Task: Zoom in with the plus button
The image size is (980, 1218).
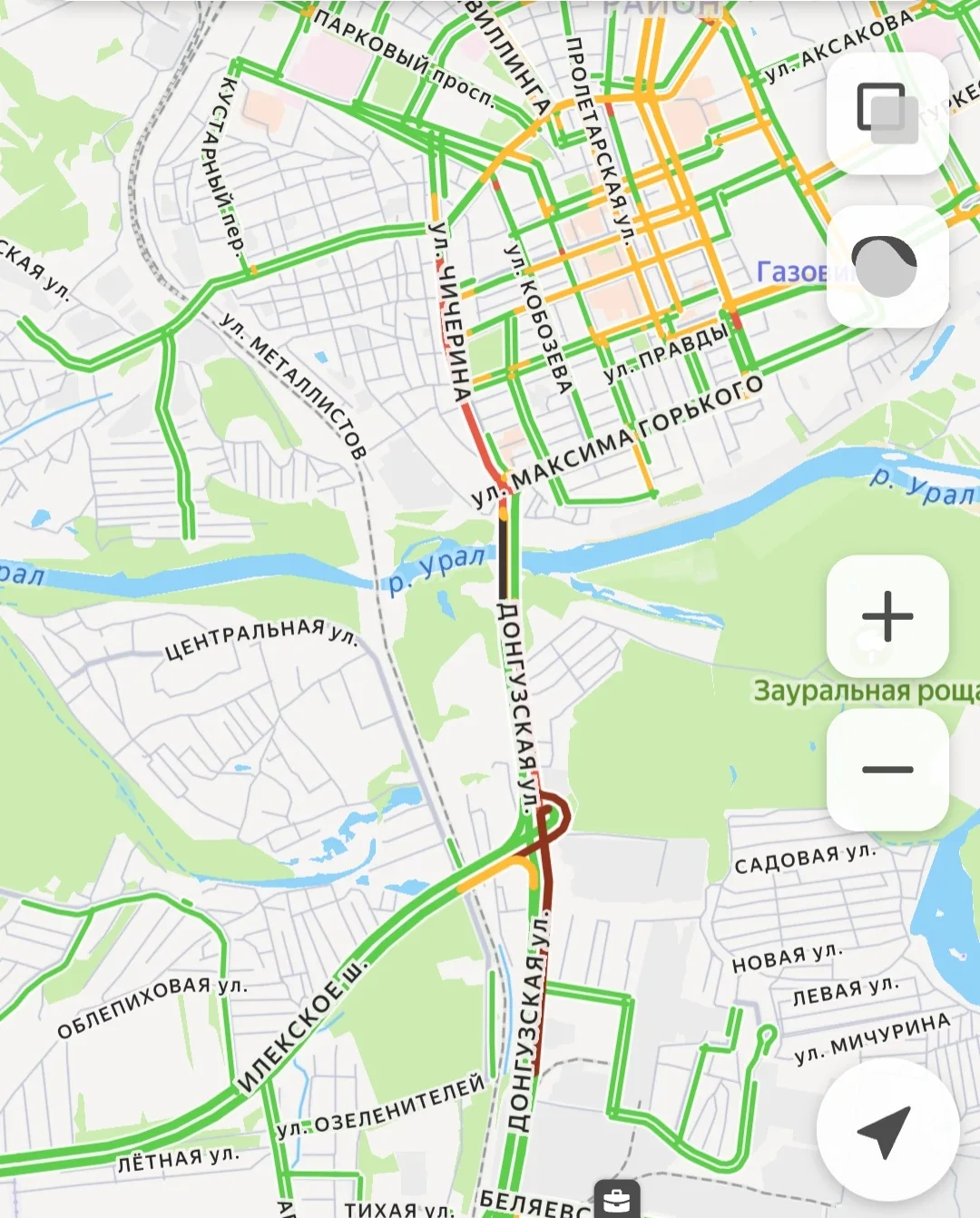Action: pos(887,616)
